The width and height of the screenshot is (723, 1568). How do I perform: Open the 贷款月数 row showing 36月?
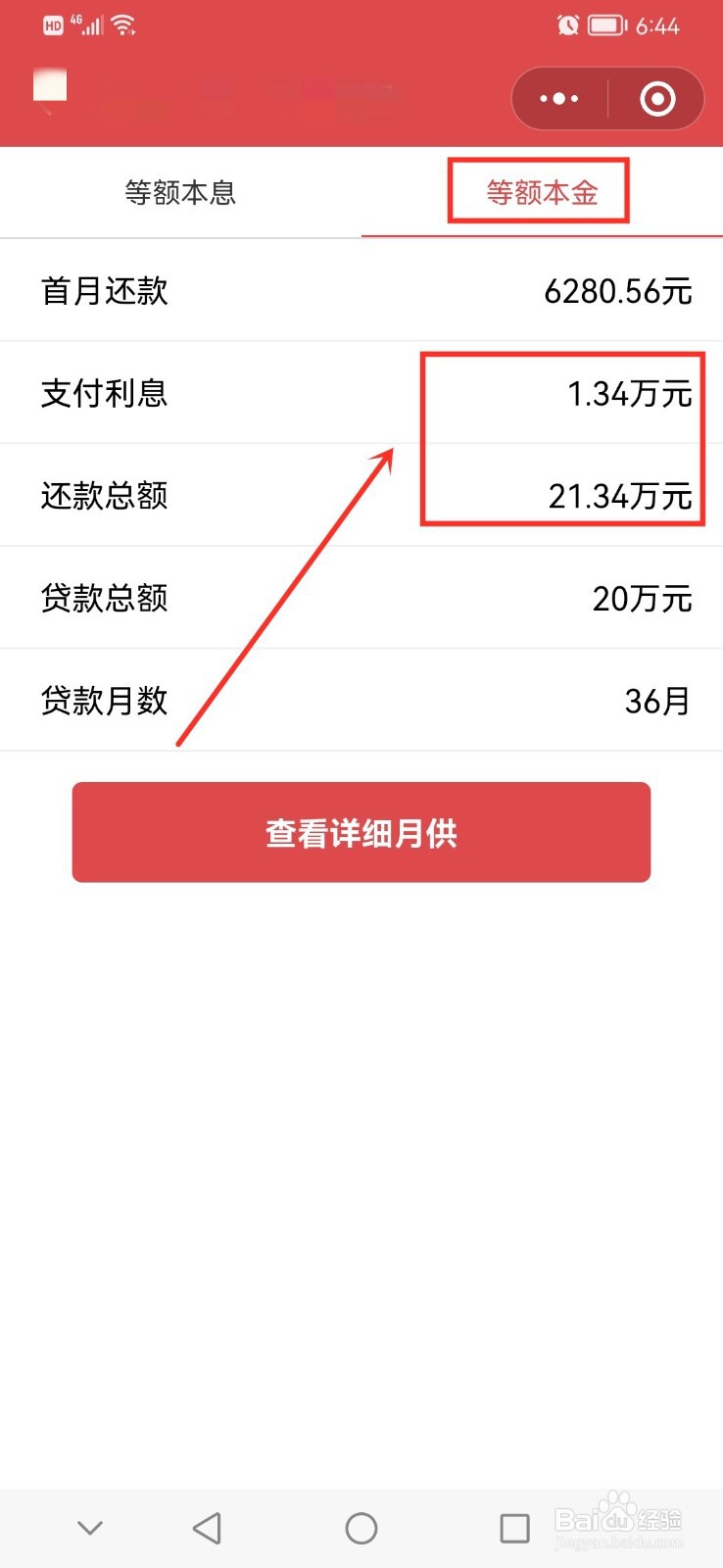click(x=361, y=699)
